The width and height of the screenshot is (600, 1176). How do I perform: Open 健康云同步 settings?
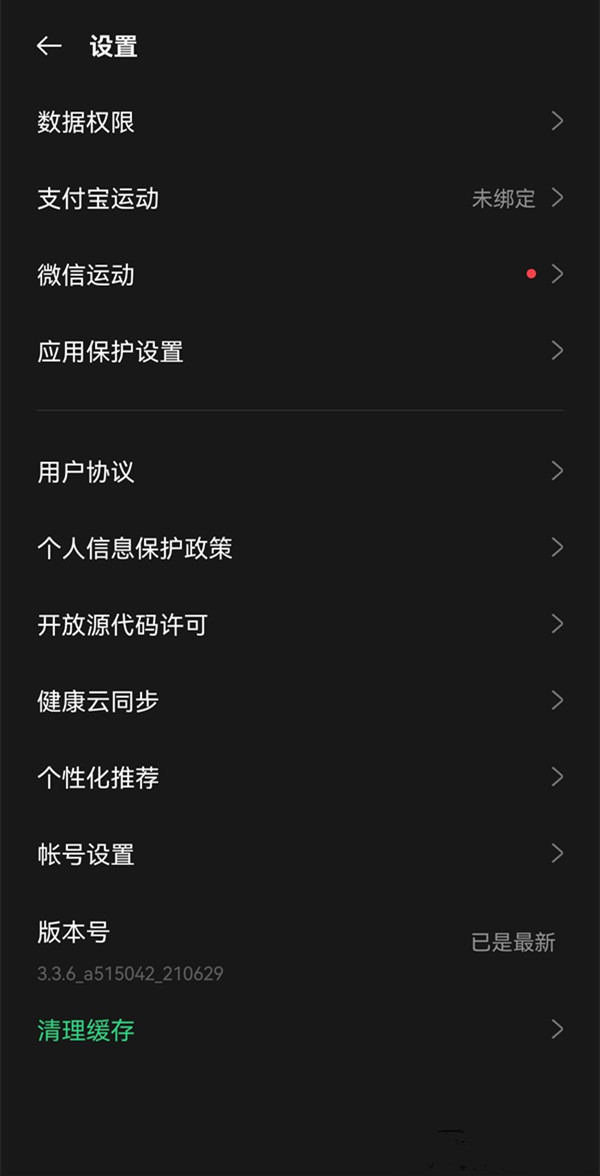point(300,701)
